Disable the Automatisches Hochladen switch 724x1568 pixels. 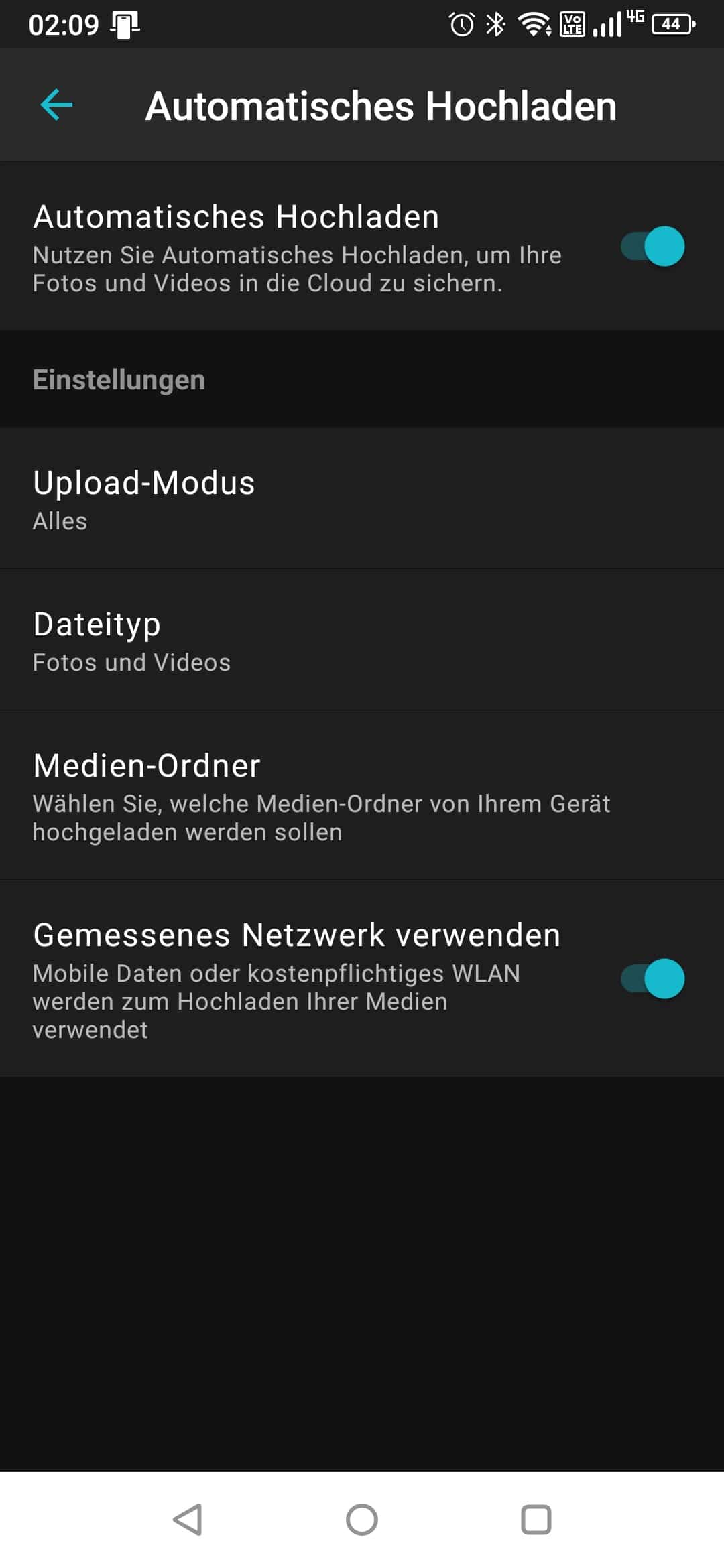coord(652,247)
